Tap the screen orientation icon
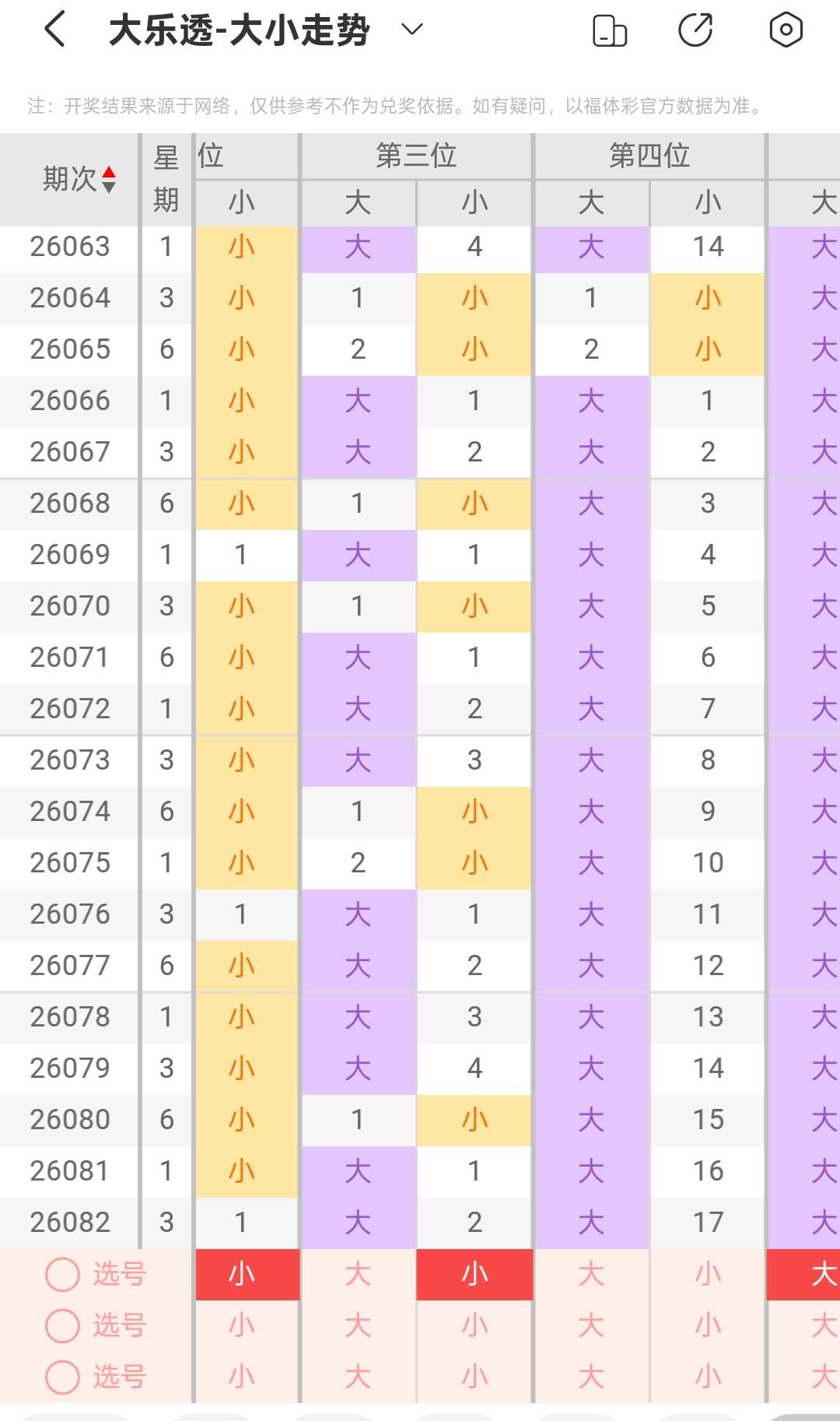This screenshot has height=1421, width=840. (x=610, y=30)
